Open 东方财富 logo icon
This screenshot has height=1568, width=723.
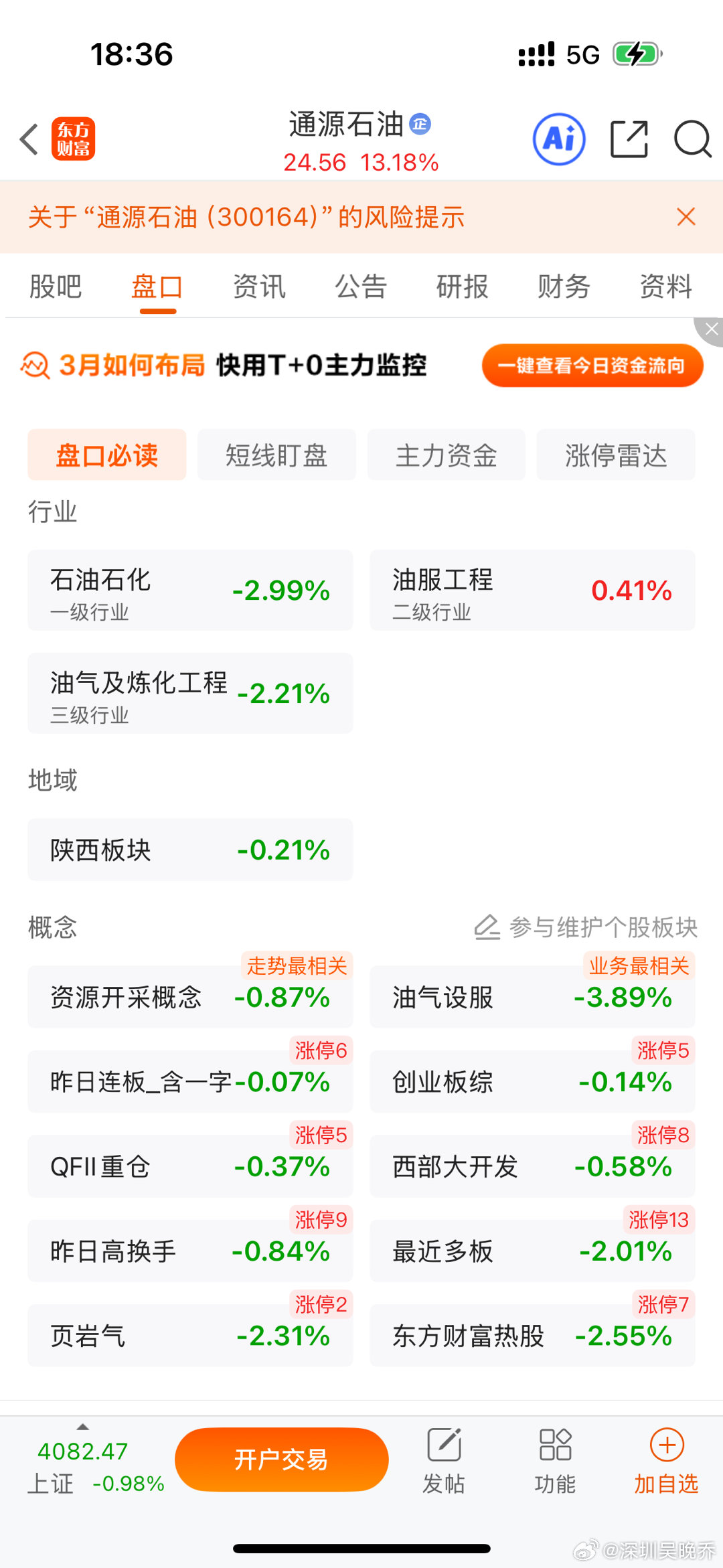point(72,139)
